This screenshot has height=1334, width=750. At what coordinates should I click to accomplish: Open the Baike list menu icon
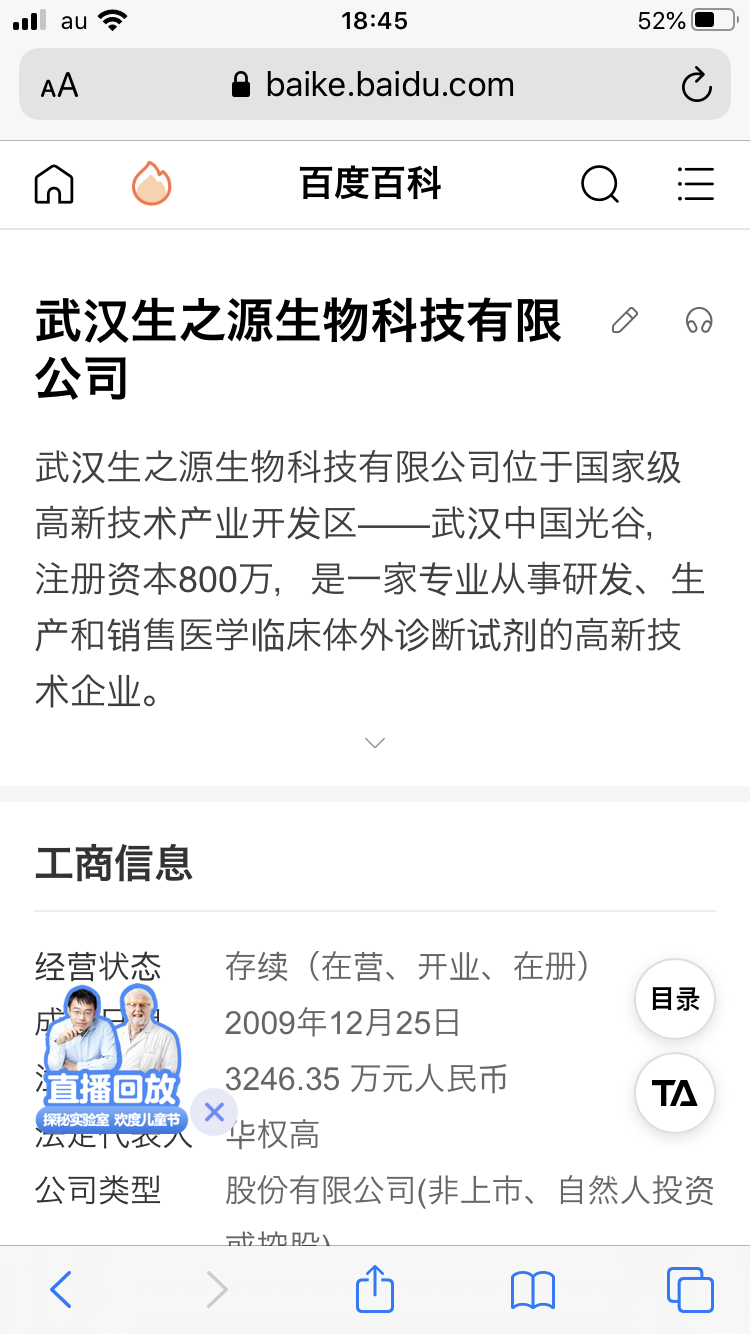(x=695, y=184)
